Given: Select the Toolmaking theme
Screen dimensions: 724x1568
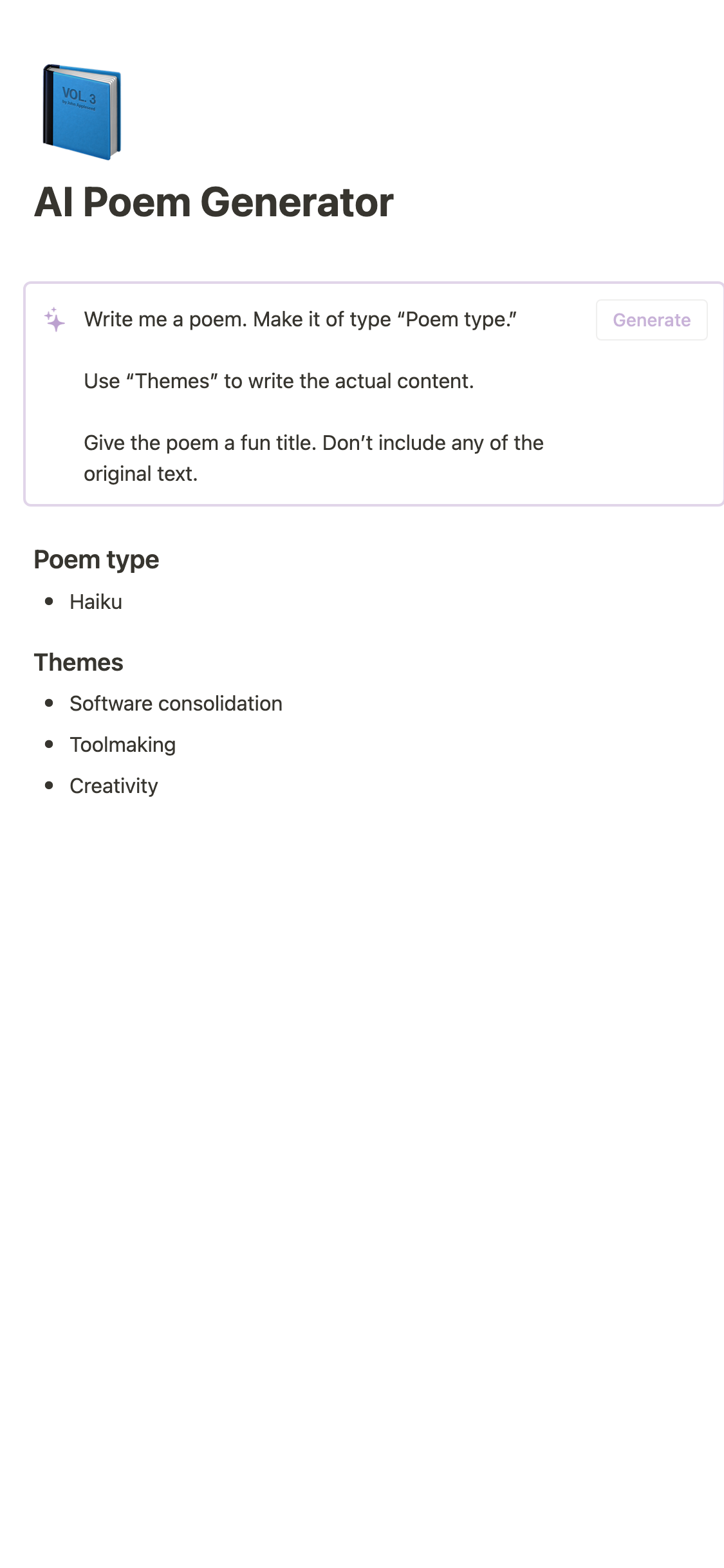Looking at the screenshot, I should [x=122, y=745].
